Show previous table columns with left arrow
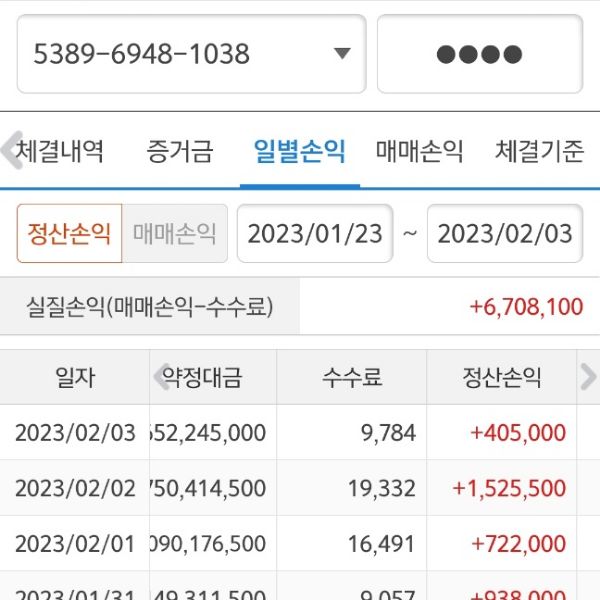600x600 pixels. 161,377
